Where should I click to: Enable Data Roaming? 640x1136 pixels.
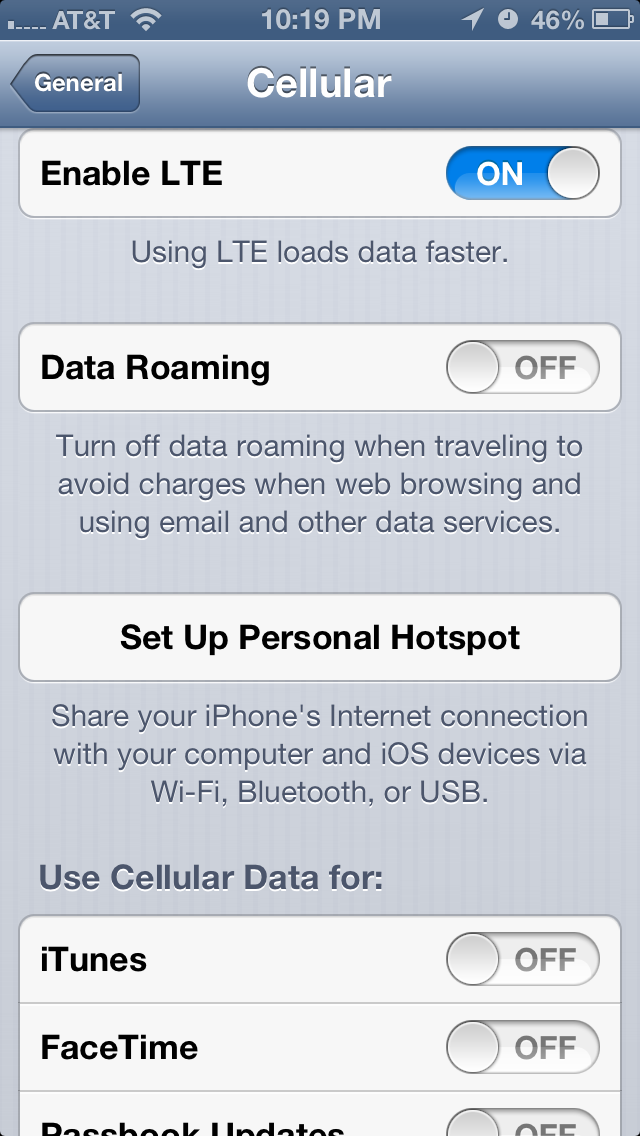pyautogui.click(x=523, y=367)
